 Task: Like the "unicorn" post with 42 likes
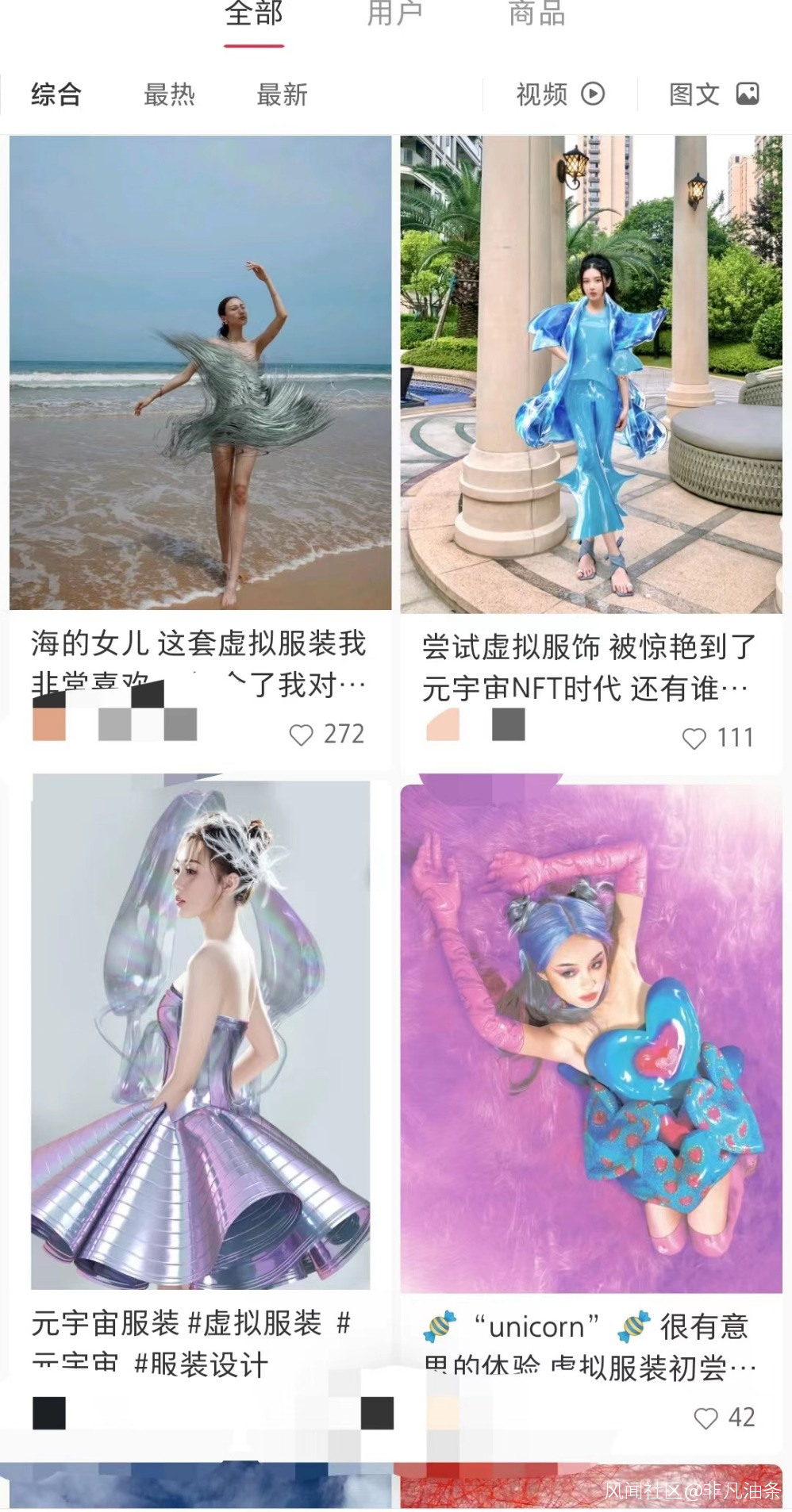tap(705, 1418)
